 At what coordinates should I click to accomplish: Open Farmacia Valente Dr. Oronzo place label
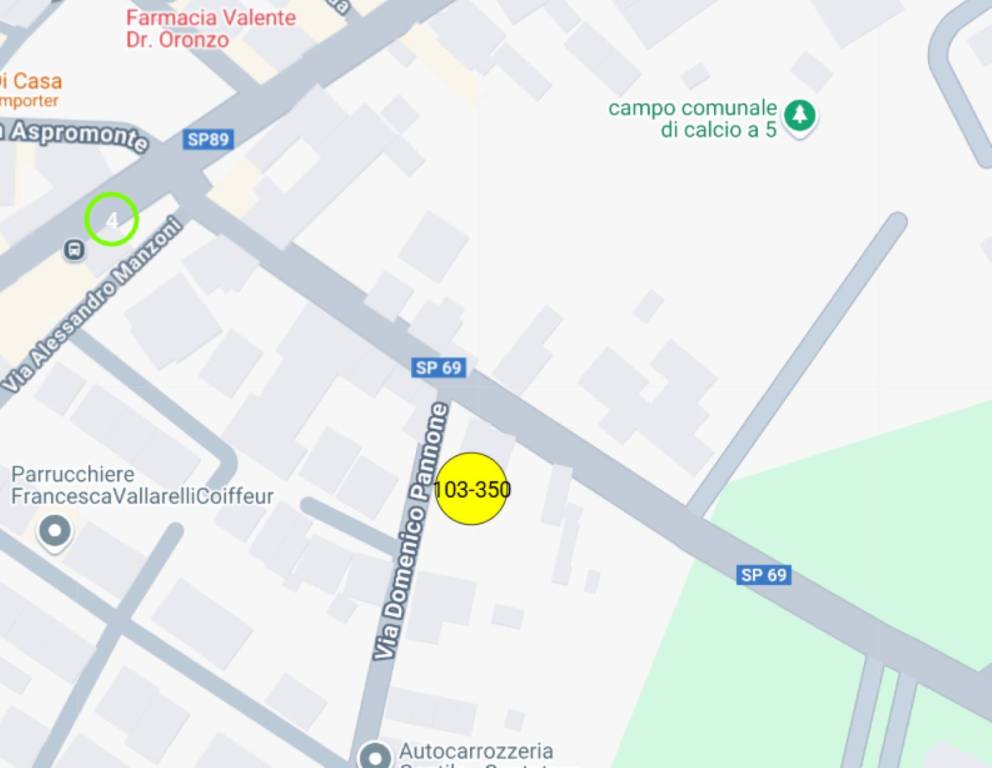pos(211,29)
